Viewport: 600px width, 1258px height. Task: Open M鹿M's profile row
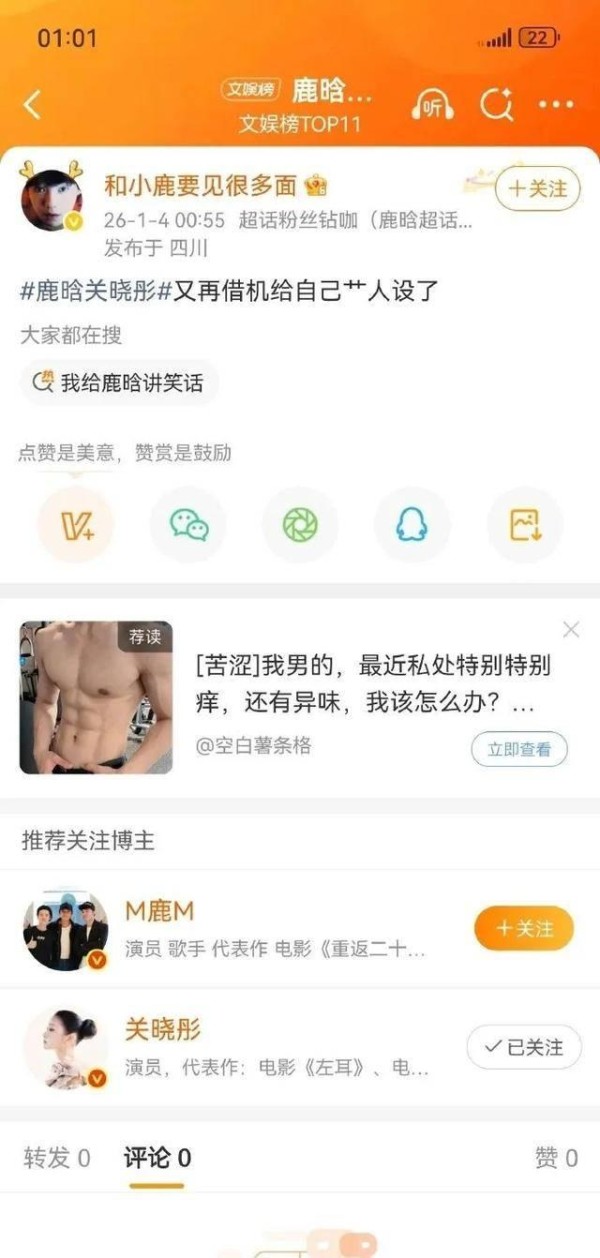(250, 929)
